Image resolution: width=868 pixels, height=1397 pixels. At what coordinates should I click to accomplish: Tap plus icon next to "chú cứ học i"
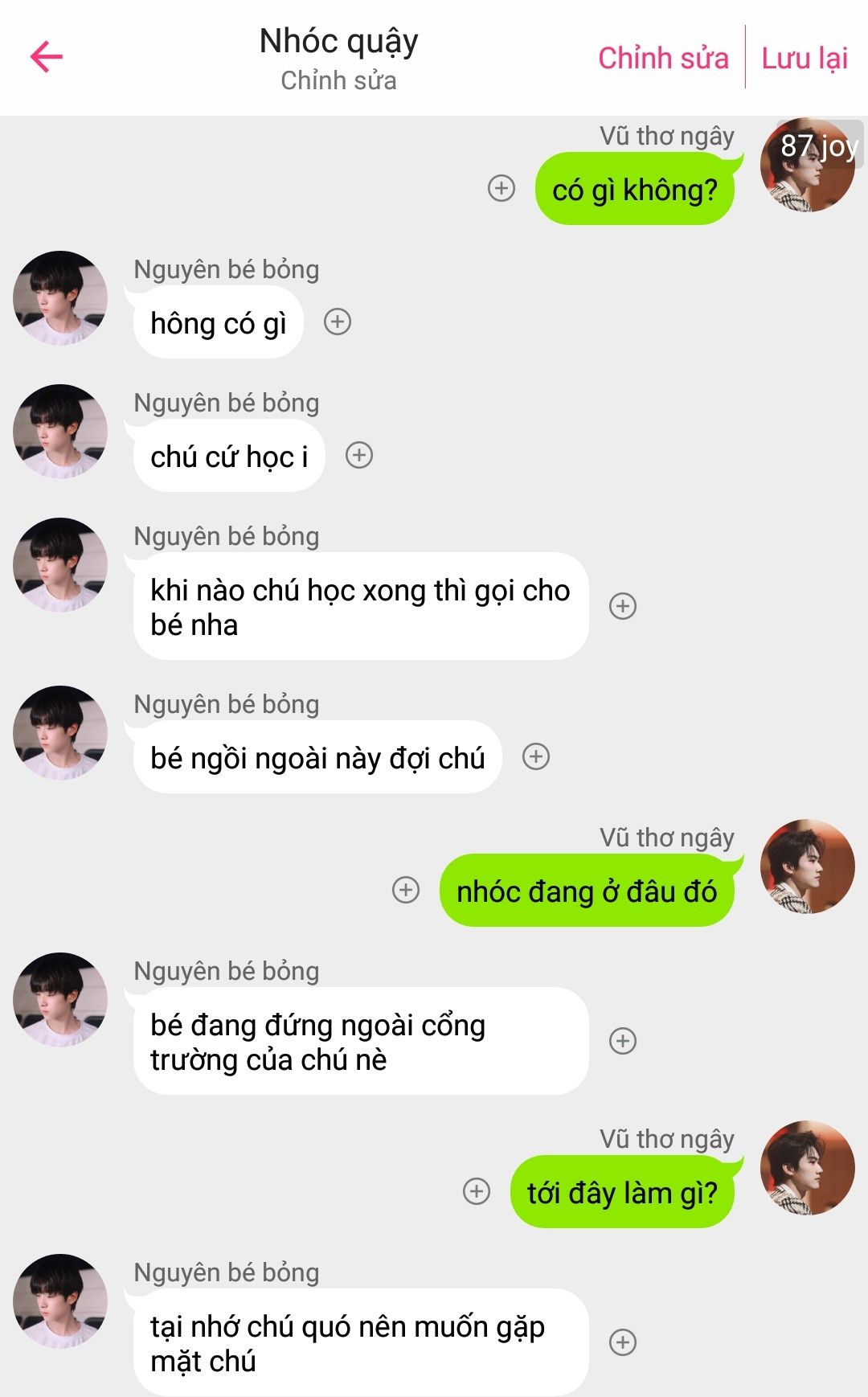[x=359, y=456]
